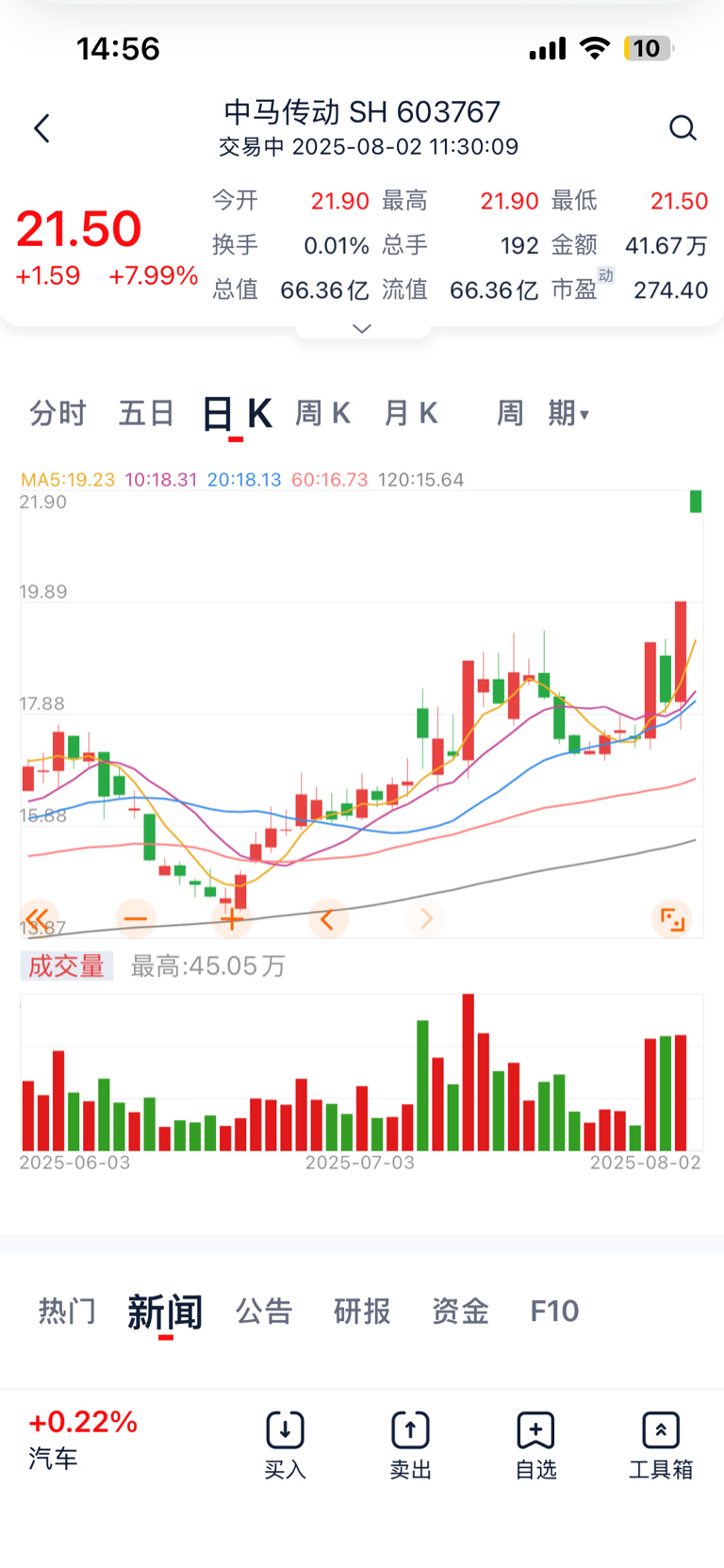Zoom out the K-line chart with minus

136,918
